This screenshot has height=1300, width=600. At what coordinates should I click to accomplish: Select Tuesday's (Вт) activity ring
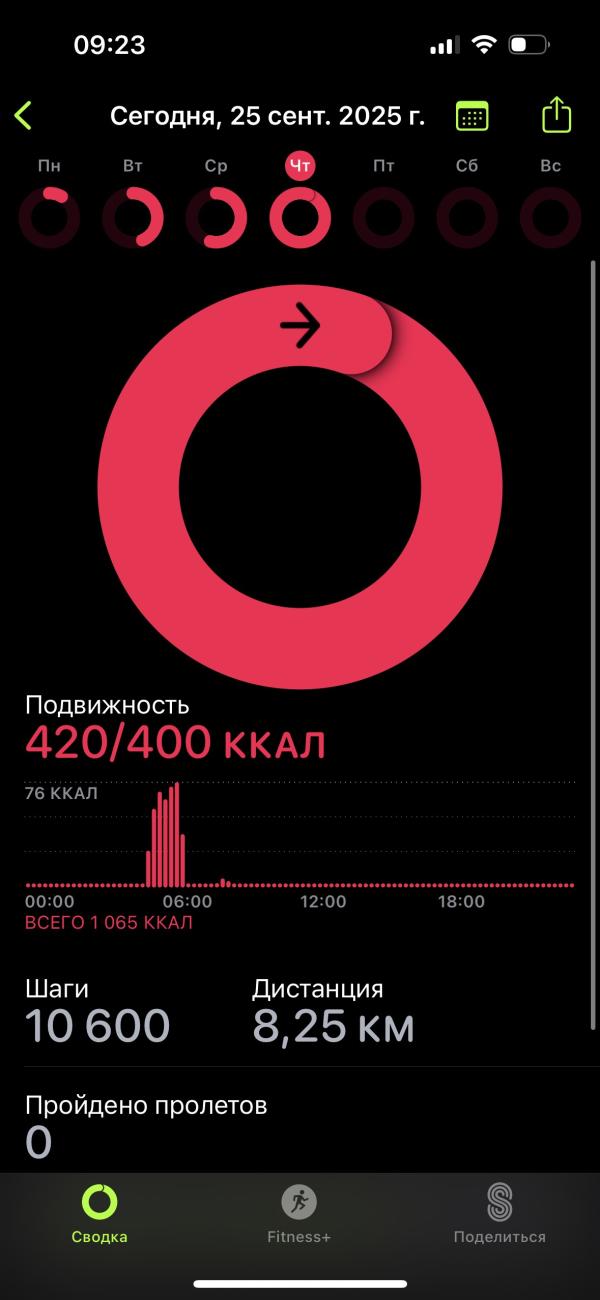click(133, 216)
